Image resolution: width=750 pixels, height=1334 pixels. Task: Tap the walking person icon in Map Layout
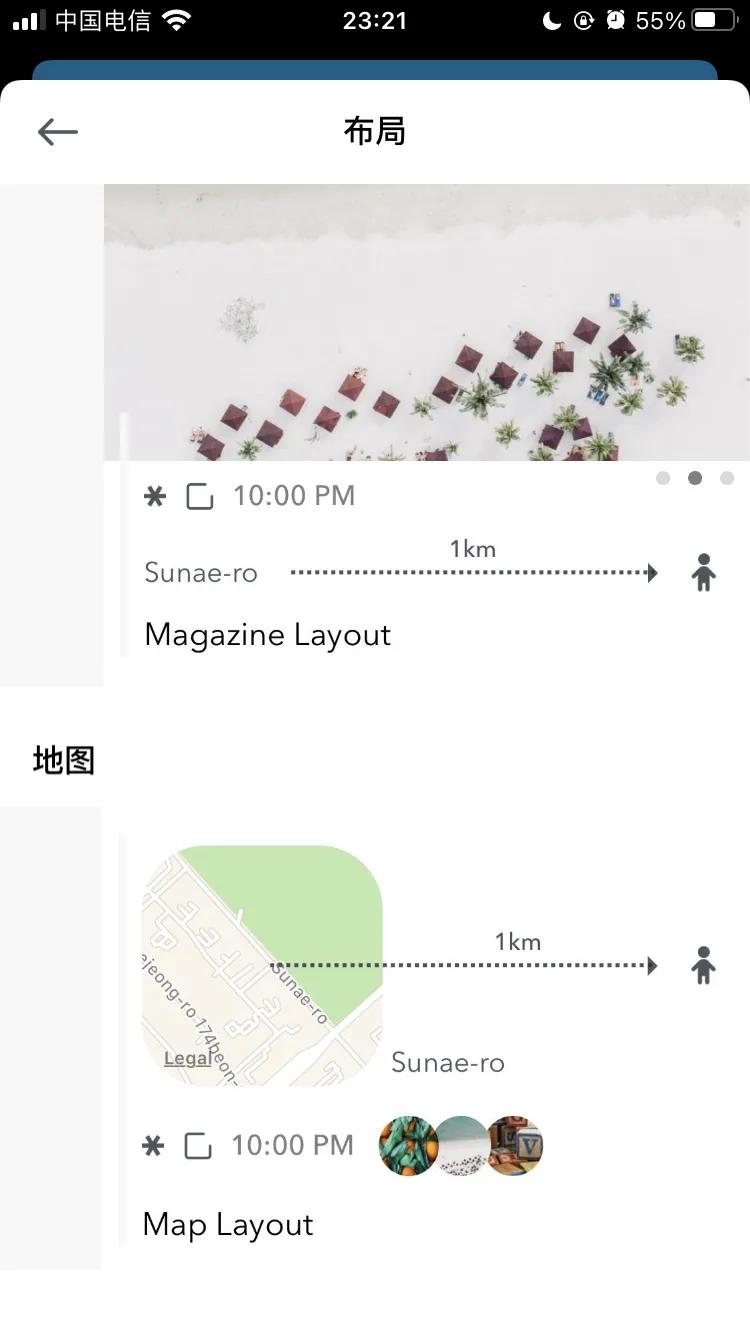(x=703, y=965)
